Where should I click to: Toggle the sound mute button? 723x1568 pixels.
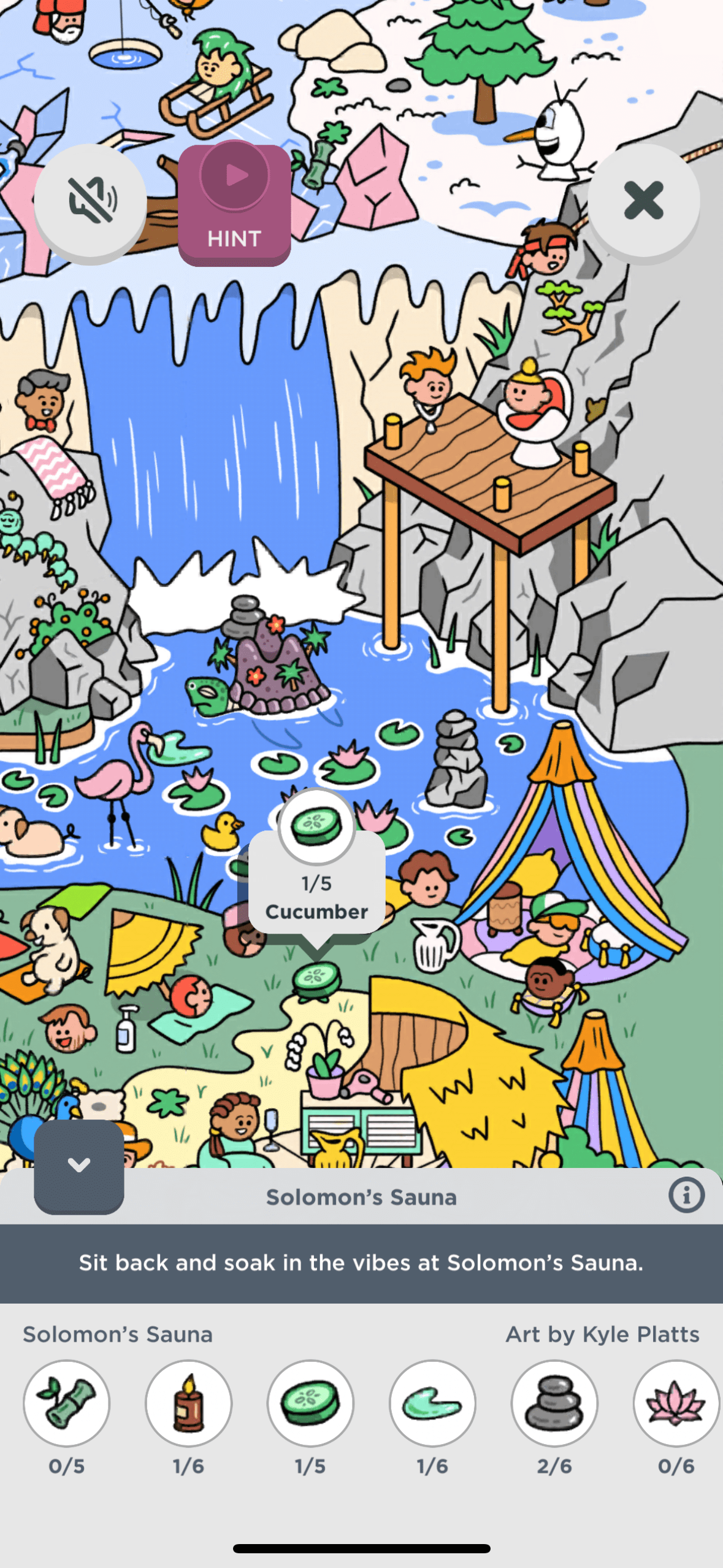[x=90, y=201]
